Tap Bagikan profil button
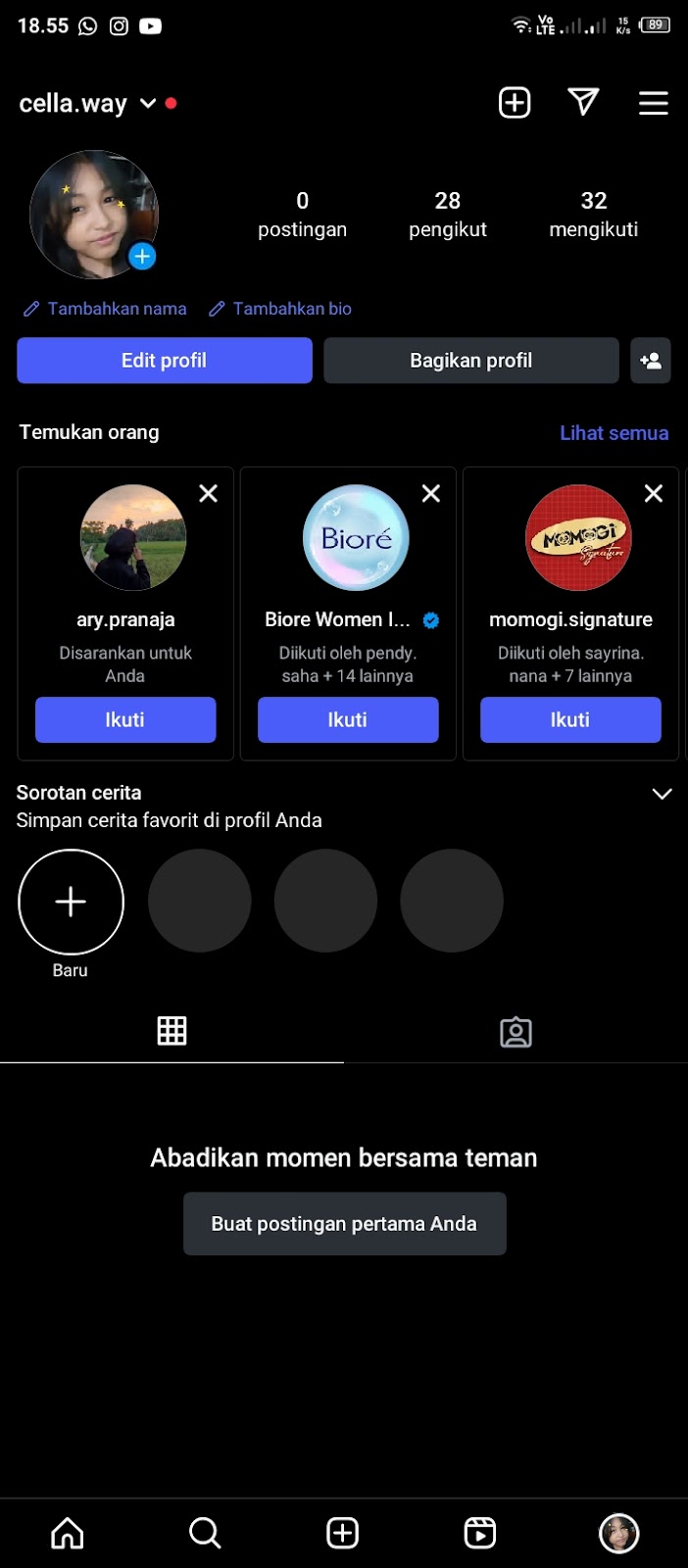This screenshot has height=1568, width=688. tap(470, 361)
